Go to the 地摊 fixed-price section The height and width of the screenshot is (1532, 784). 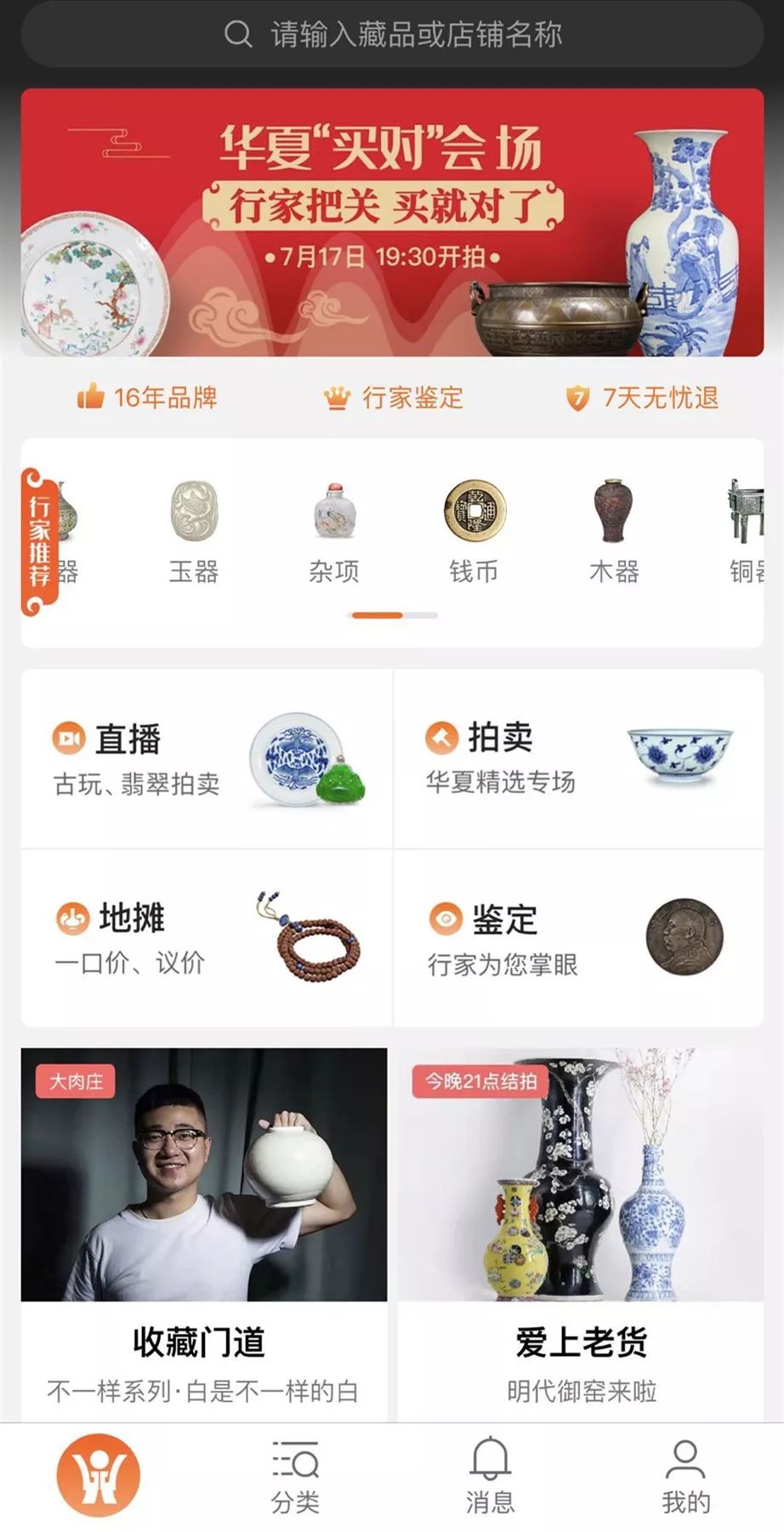[x=207, y=938]
